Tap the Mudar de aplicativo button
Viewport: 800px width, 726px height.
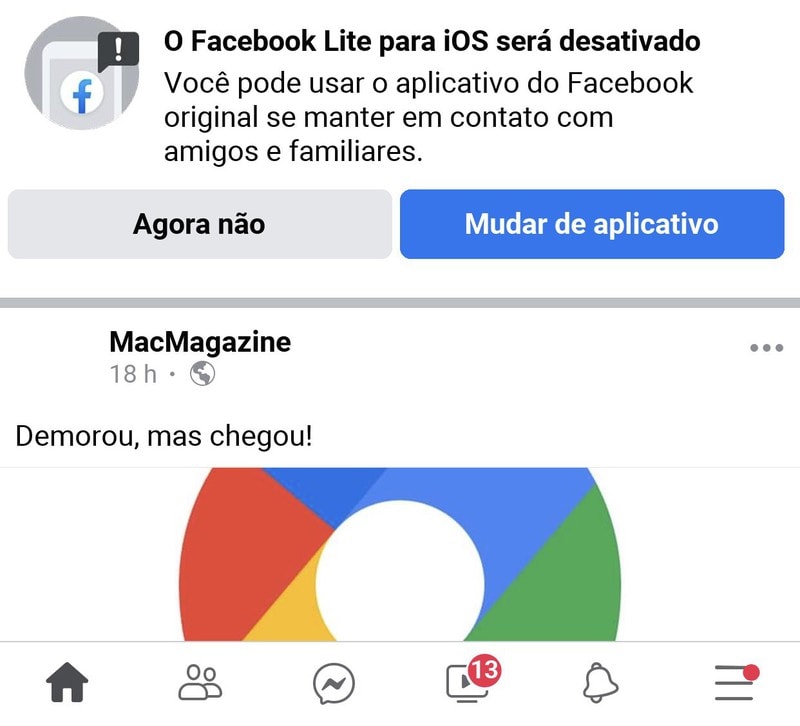(x=592, y=224)
